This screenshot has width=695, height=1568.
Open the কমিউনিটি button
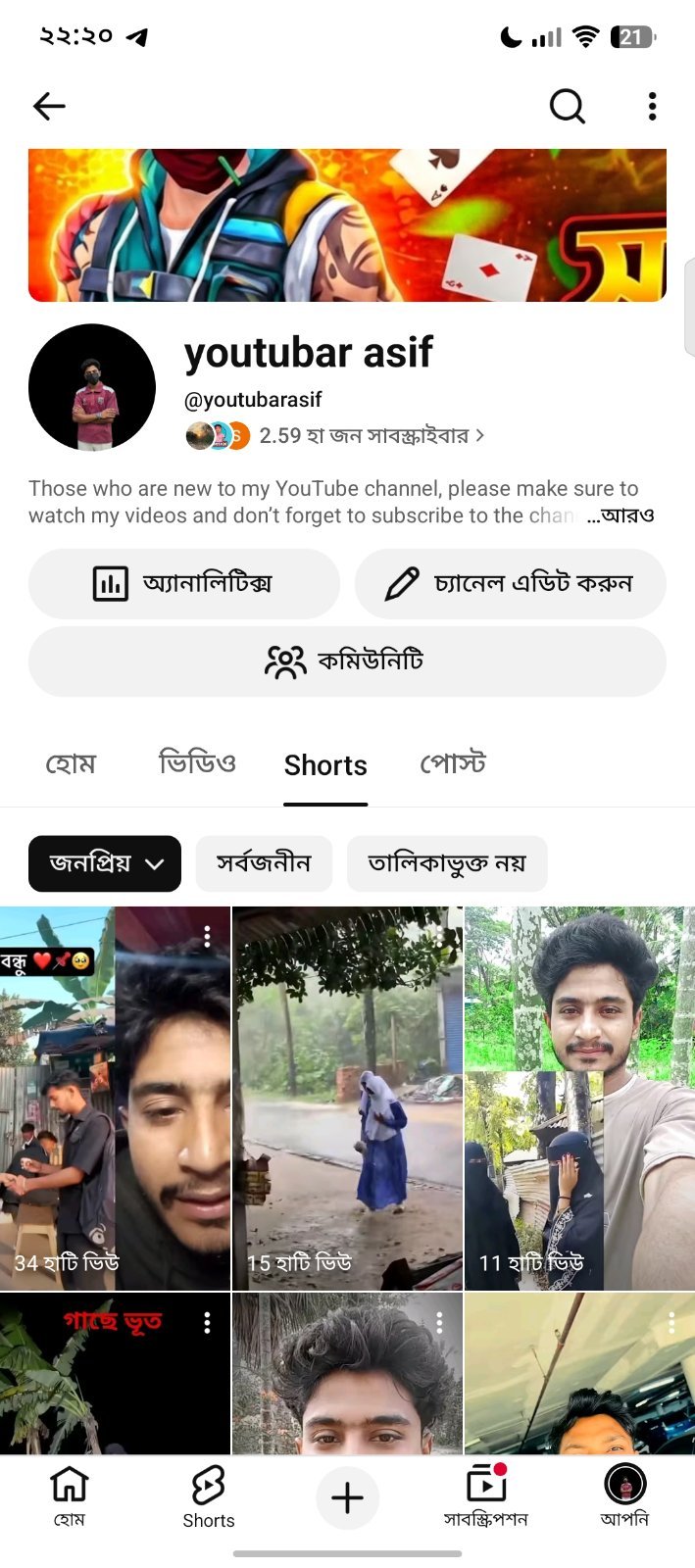pos(347,661)
